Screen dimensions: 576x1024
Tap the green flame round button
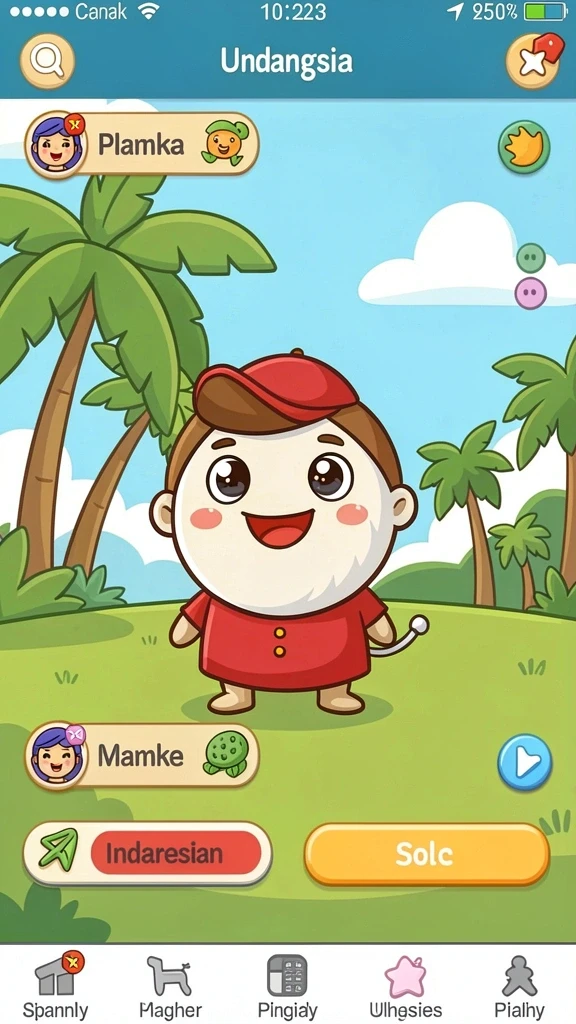[x=524, y=148]
